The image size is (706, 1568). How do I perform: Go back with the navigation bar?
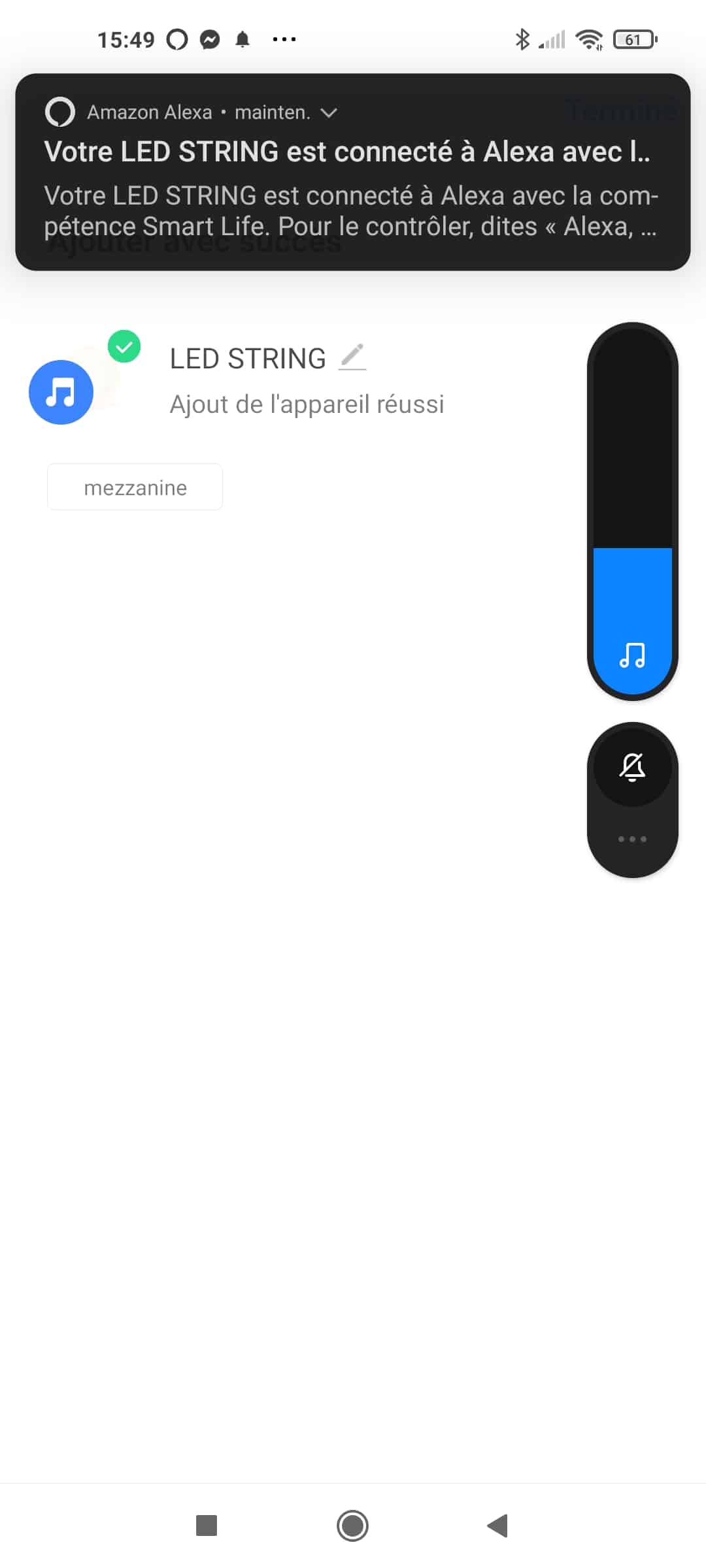498,1526
